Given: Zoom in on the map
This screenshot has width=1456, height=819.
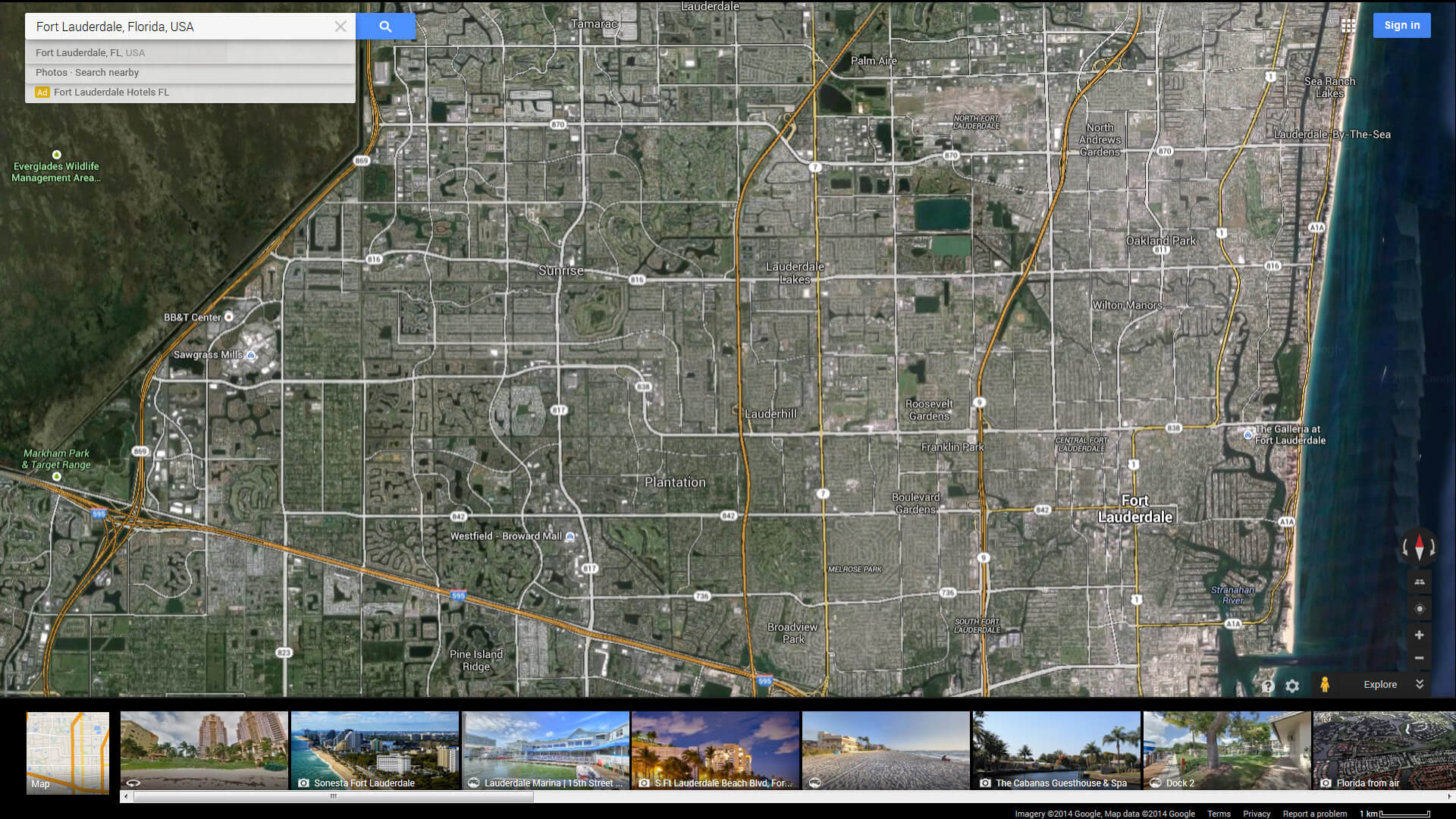Looking at the screenshot, I should coord(1419,635).
